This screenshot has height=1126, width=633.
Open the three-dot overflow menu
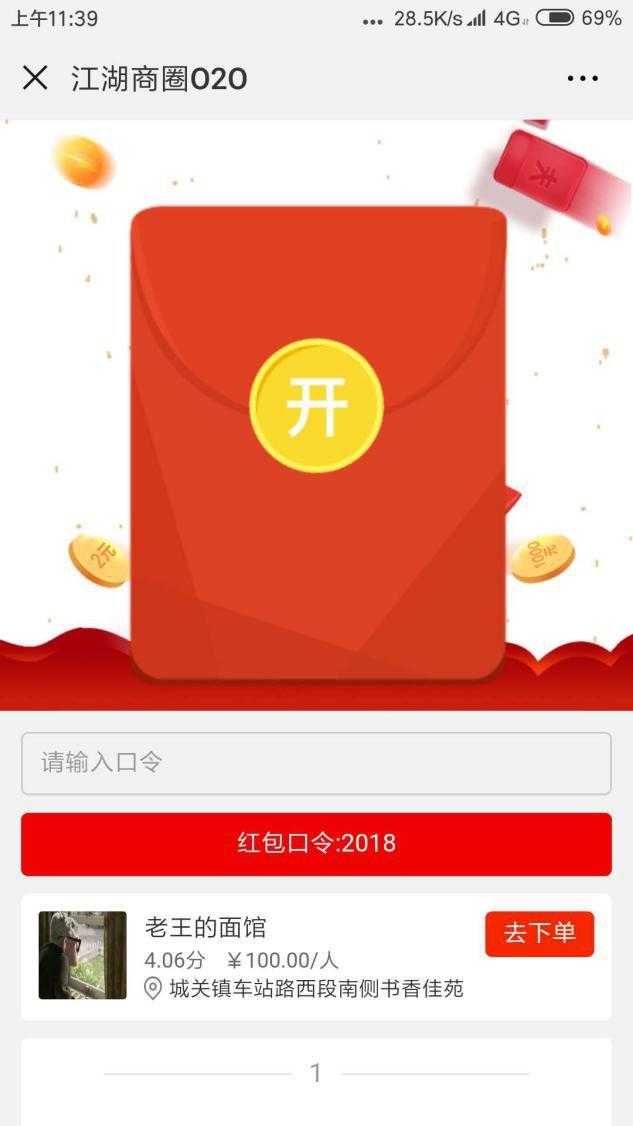(x=582, y=78)
